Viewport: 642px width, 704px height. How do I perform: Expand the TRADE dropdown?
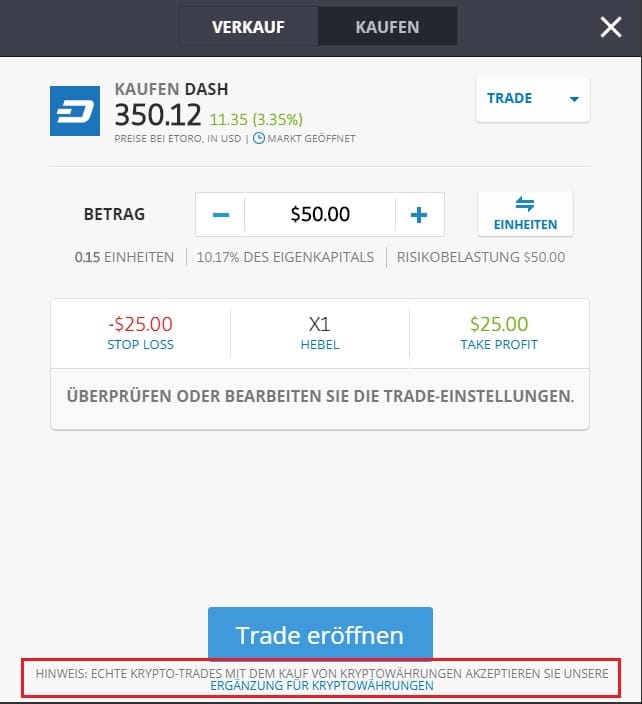click(532, 99)
